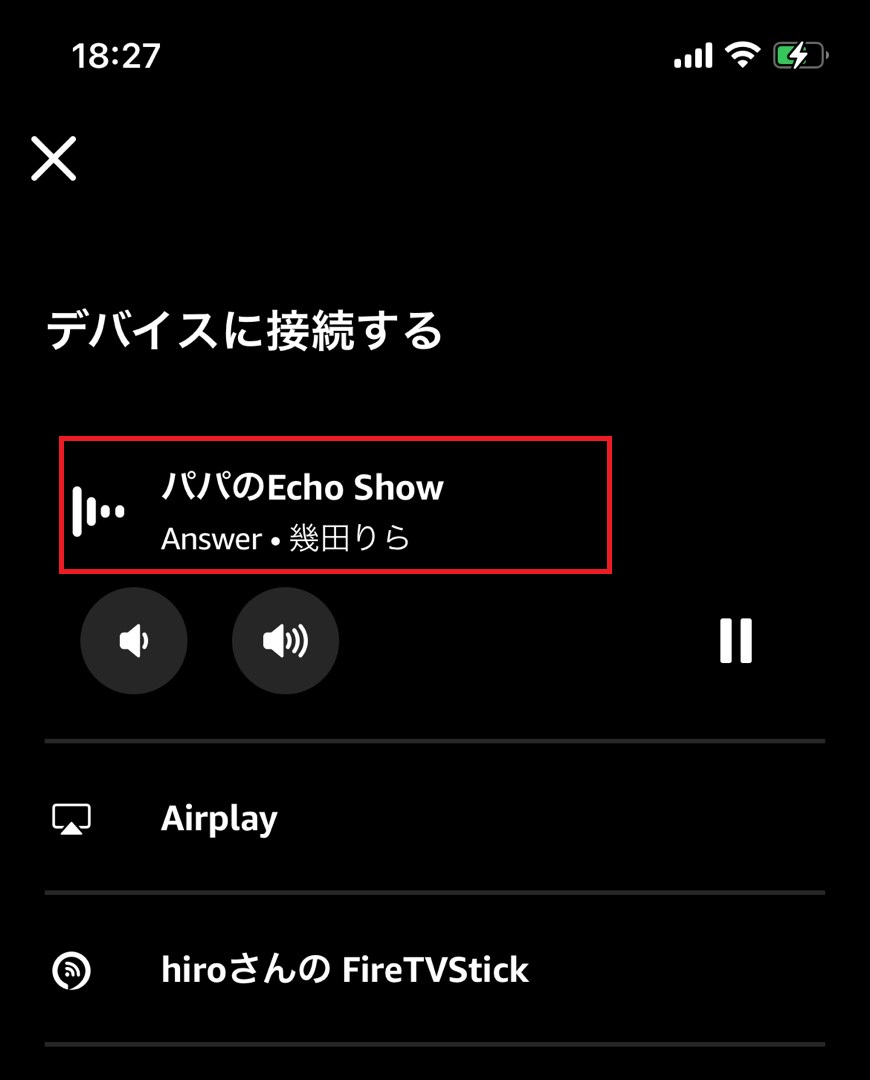Open Airplay output options

pyautogui.click(x=219, y=818)
